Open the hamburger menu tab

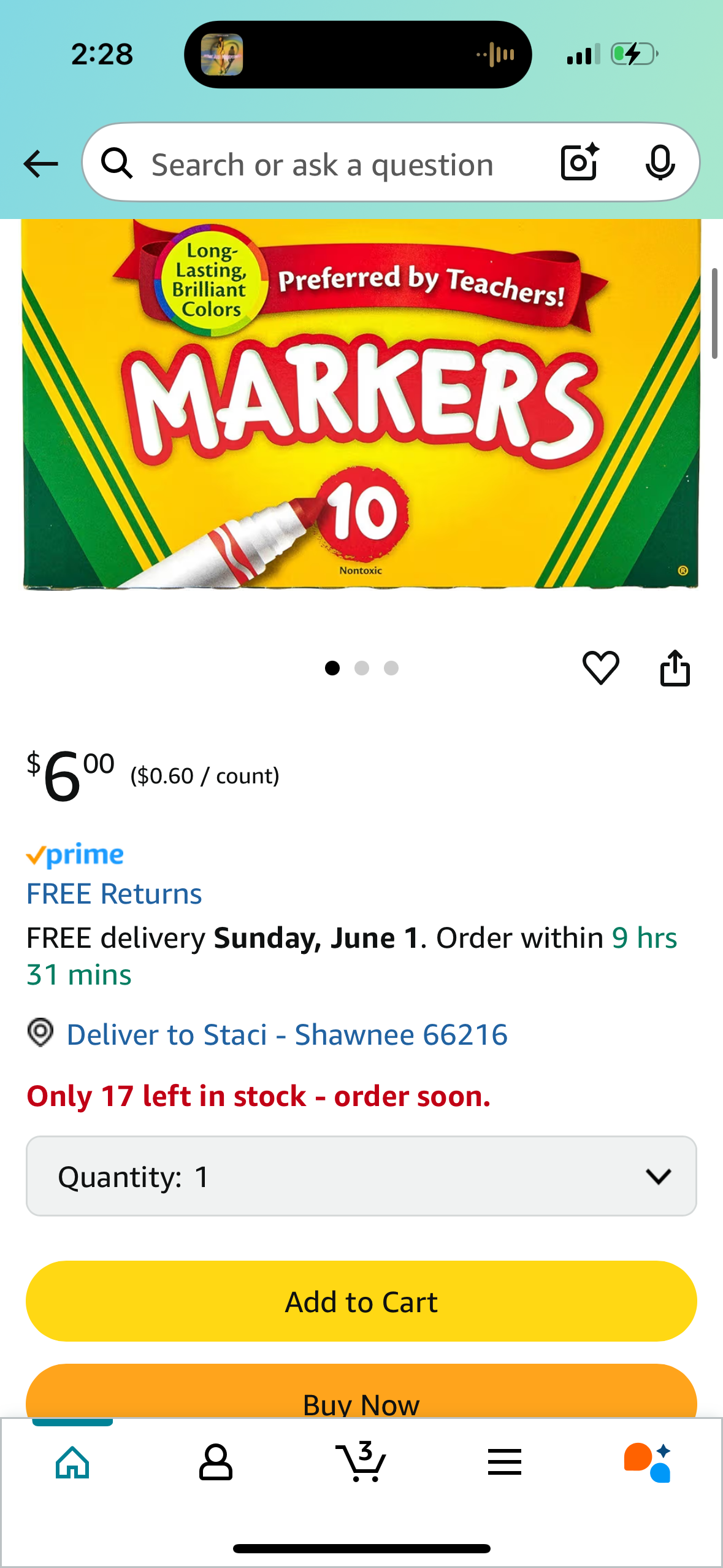(505, 1462)
